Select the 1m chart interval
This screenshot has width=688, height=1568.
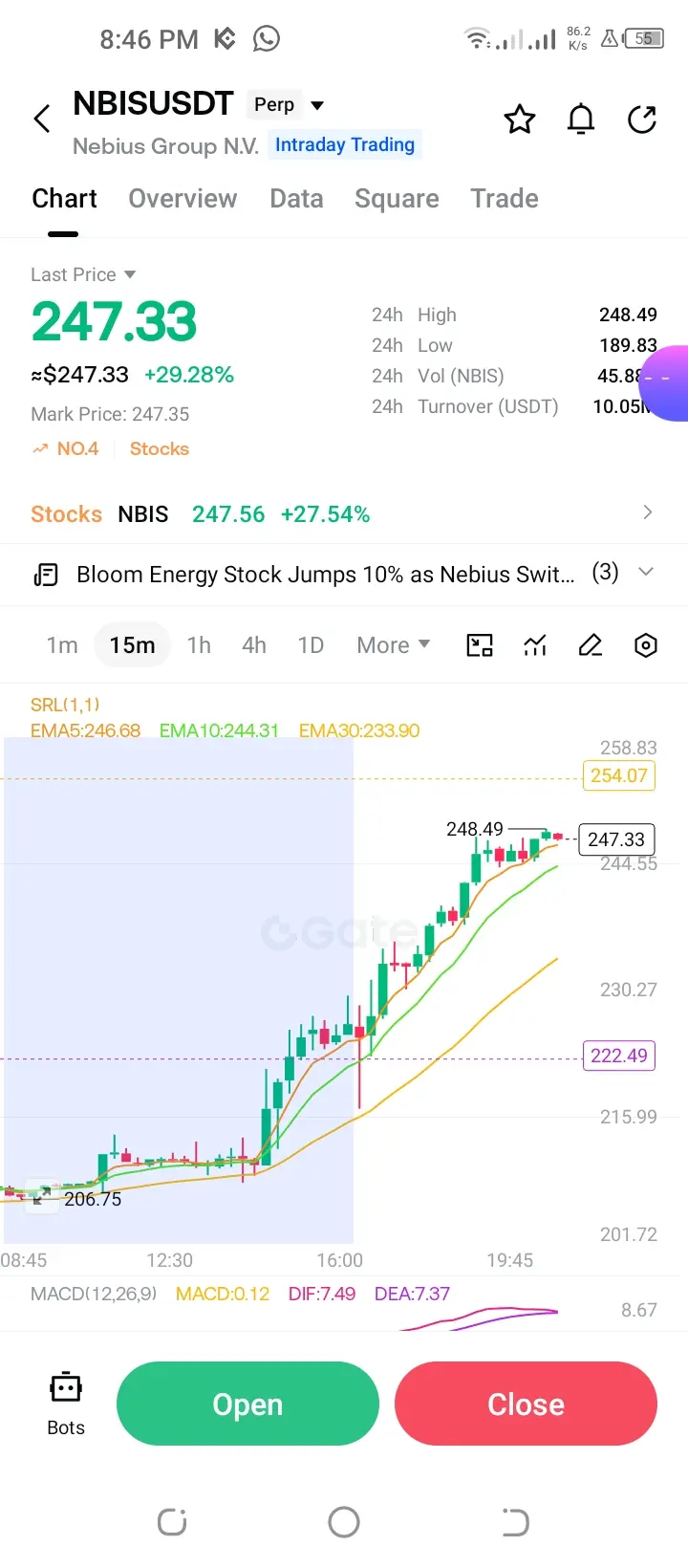(x=62, y=645)
